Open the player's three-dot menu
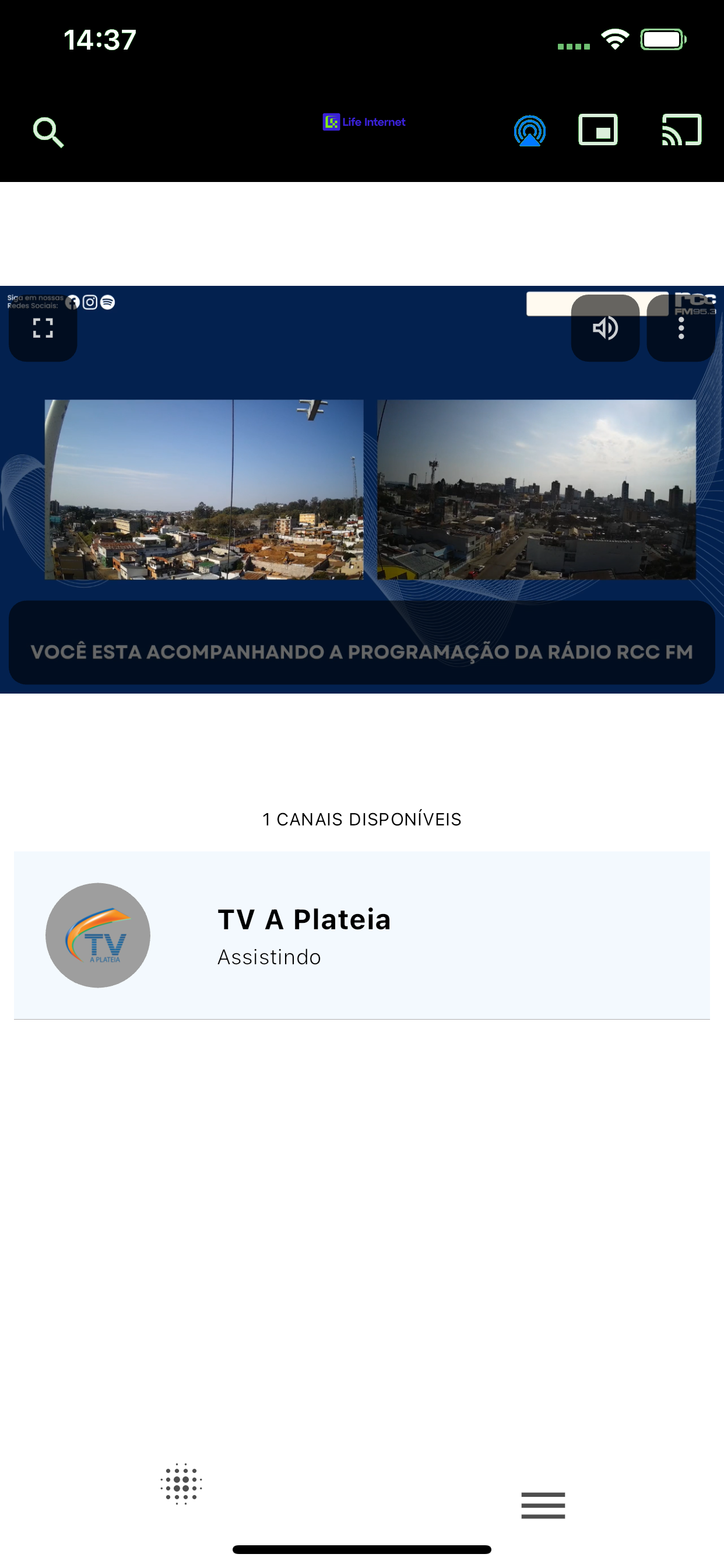 [681, 328]
